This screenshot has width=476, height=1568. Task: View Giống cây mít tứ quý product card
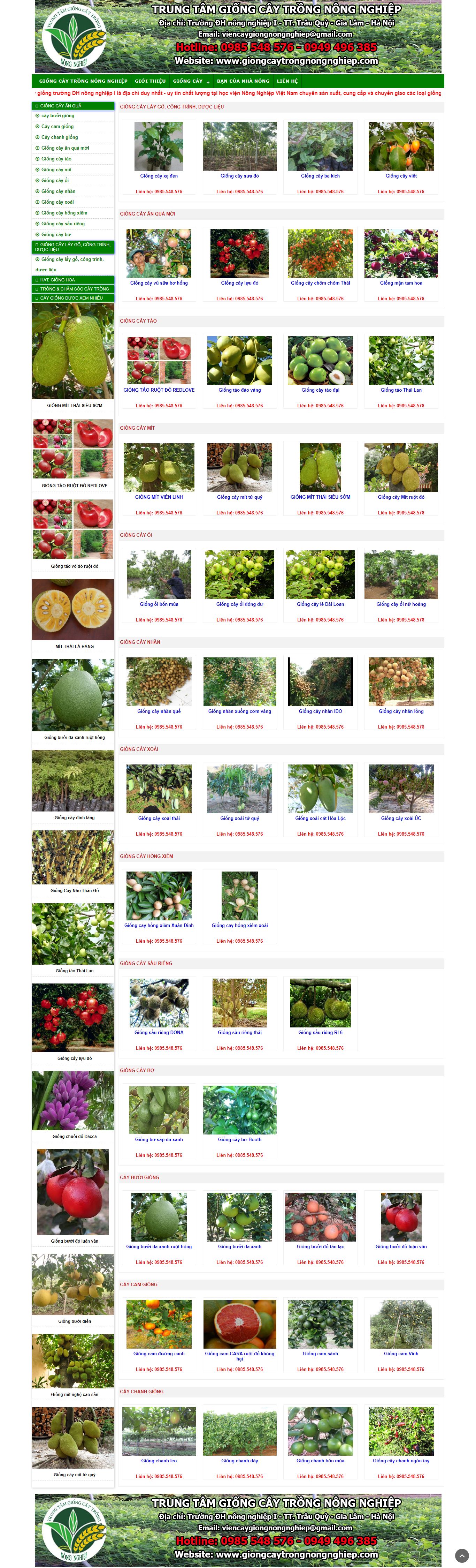tap(239, 497)
